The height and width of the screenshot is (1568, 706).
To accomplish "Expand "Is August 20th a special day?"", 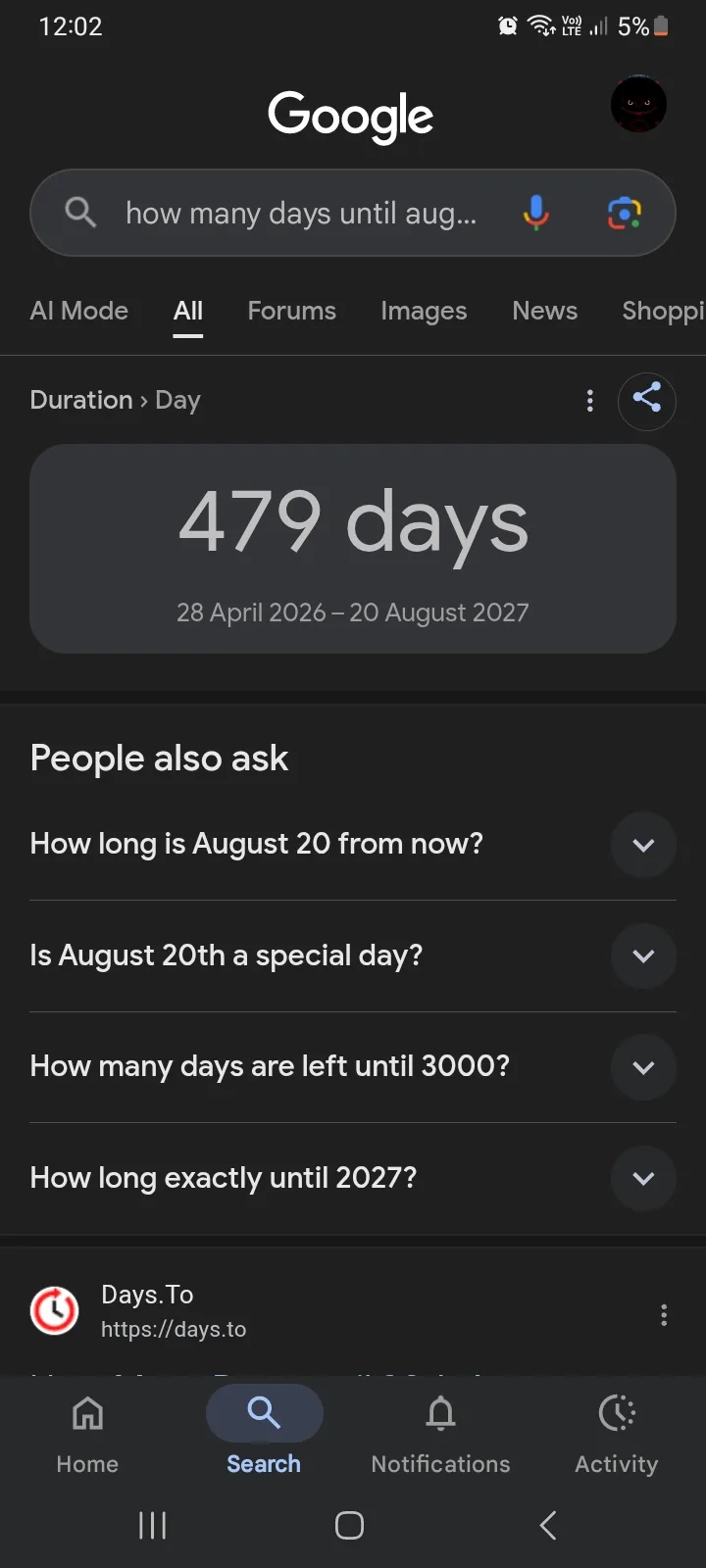I will tap(643, 955).
